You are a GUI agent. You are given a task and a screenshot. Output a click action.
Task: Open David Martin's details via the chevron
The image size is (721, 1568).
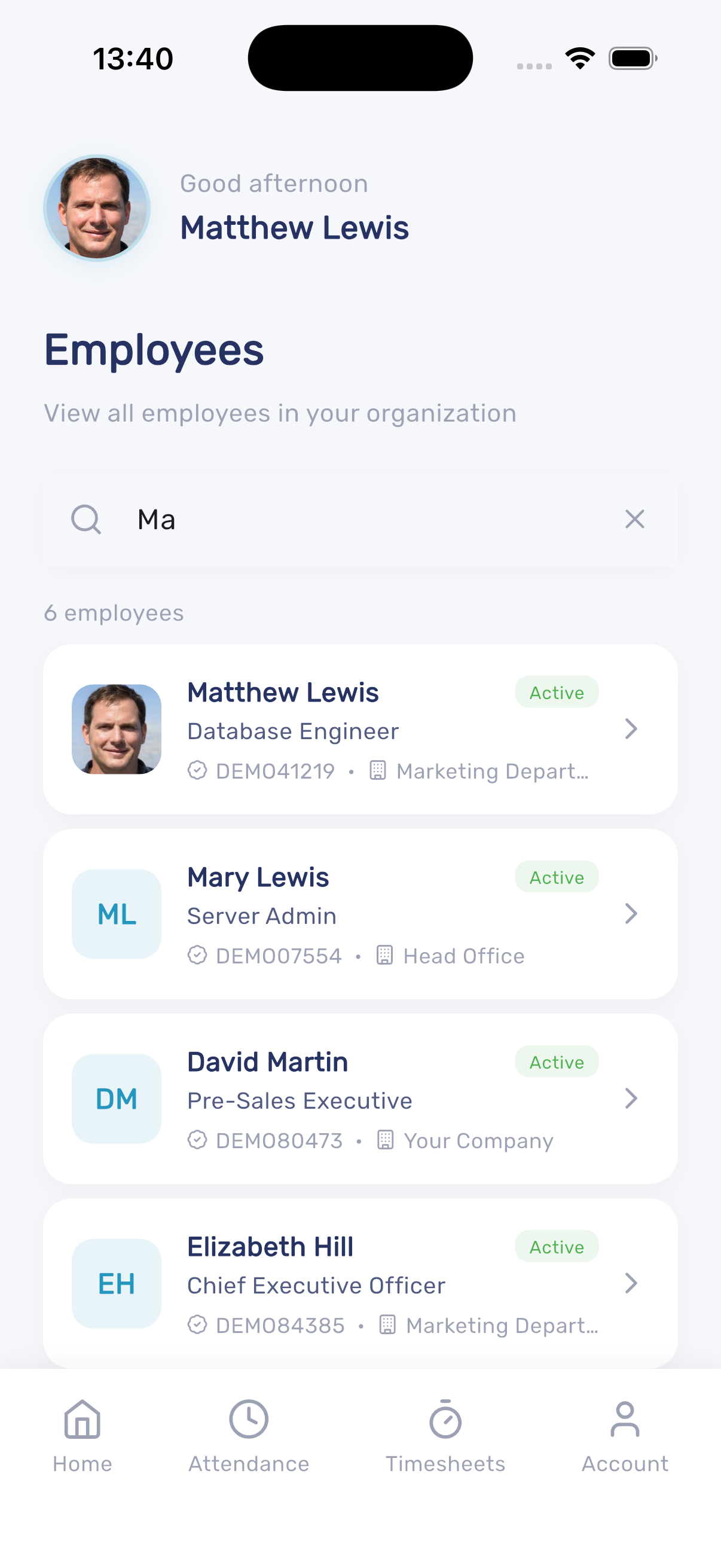[x=631, y=1099]
